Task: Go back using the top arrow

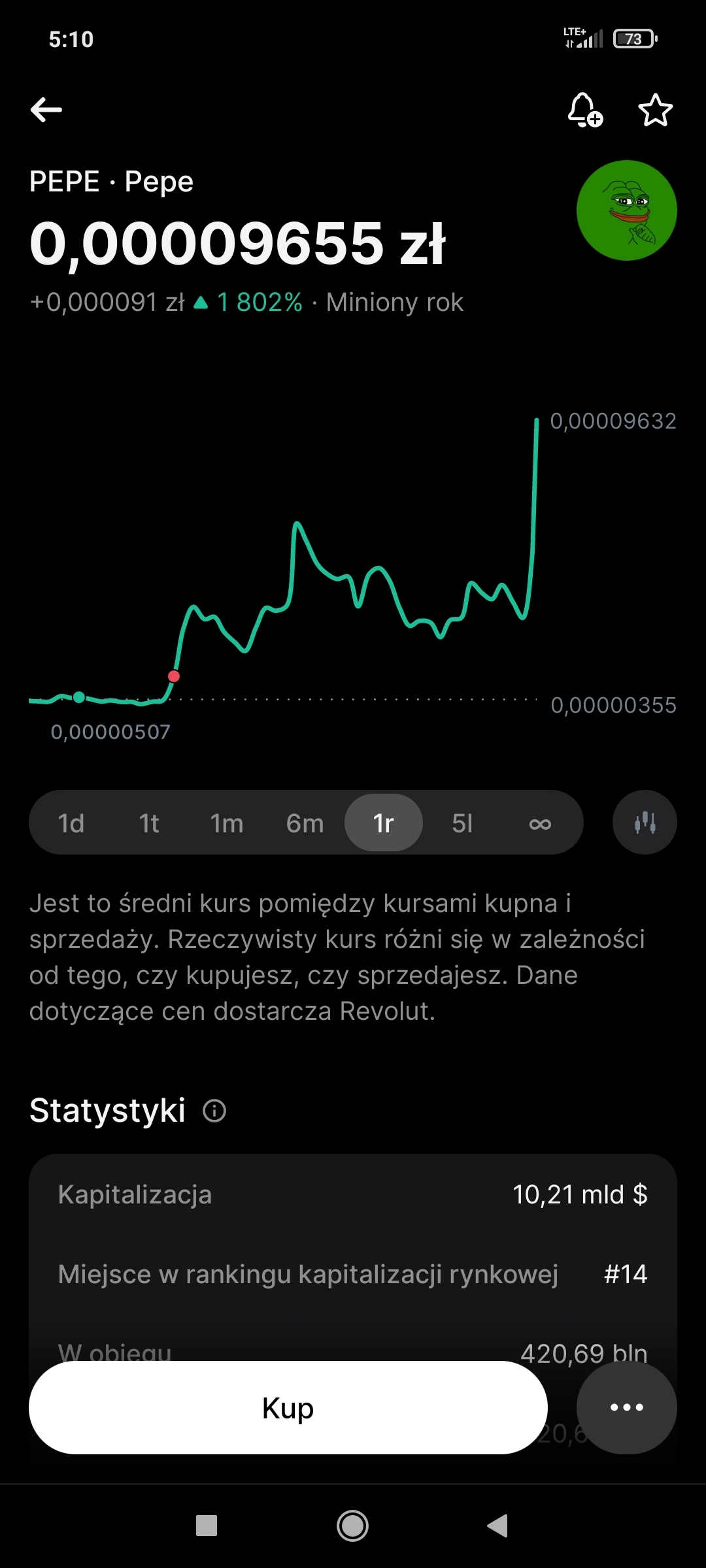Action: tap(46, 110)
